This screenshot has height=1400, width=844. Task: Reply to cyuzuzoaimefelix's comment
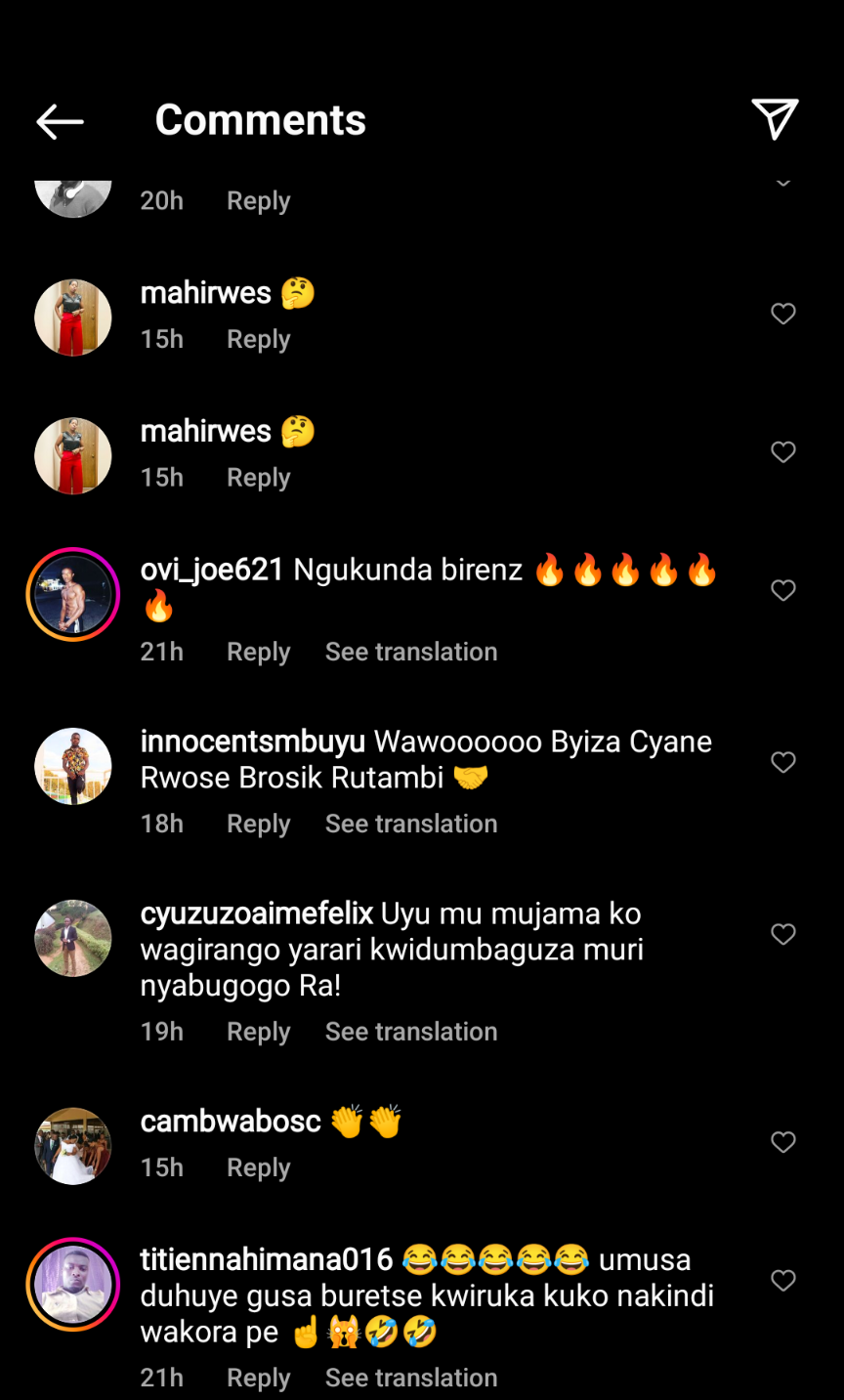(258, 1032)
